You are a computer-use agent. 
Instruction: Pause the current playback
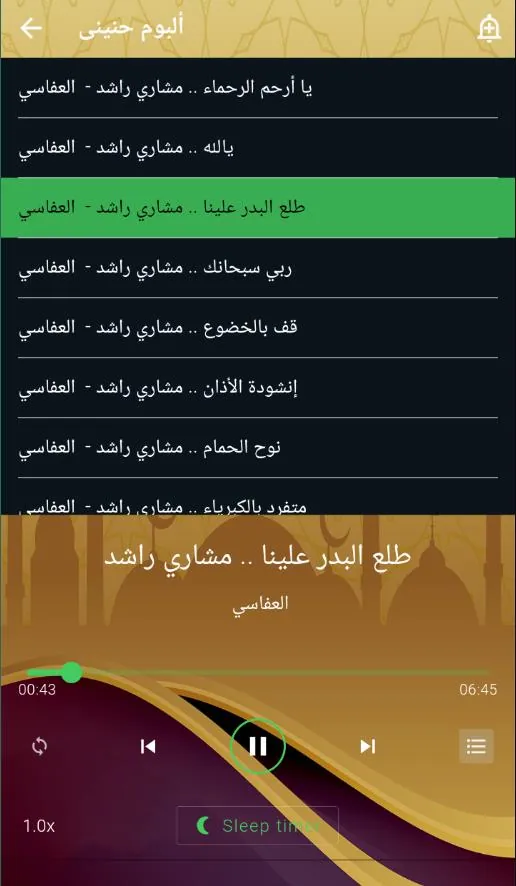(x=258, y=746)
